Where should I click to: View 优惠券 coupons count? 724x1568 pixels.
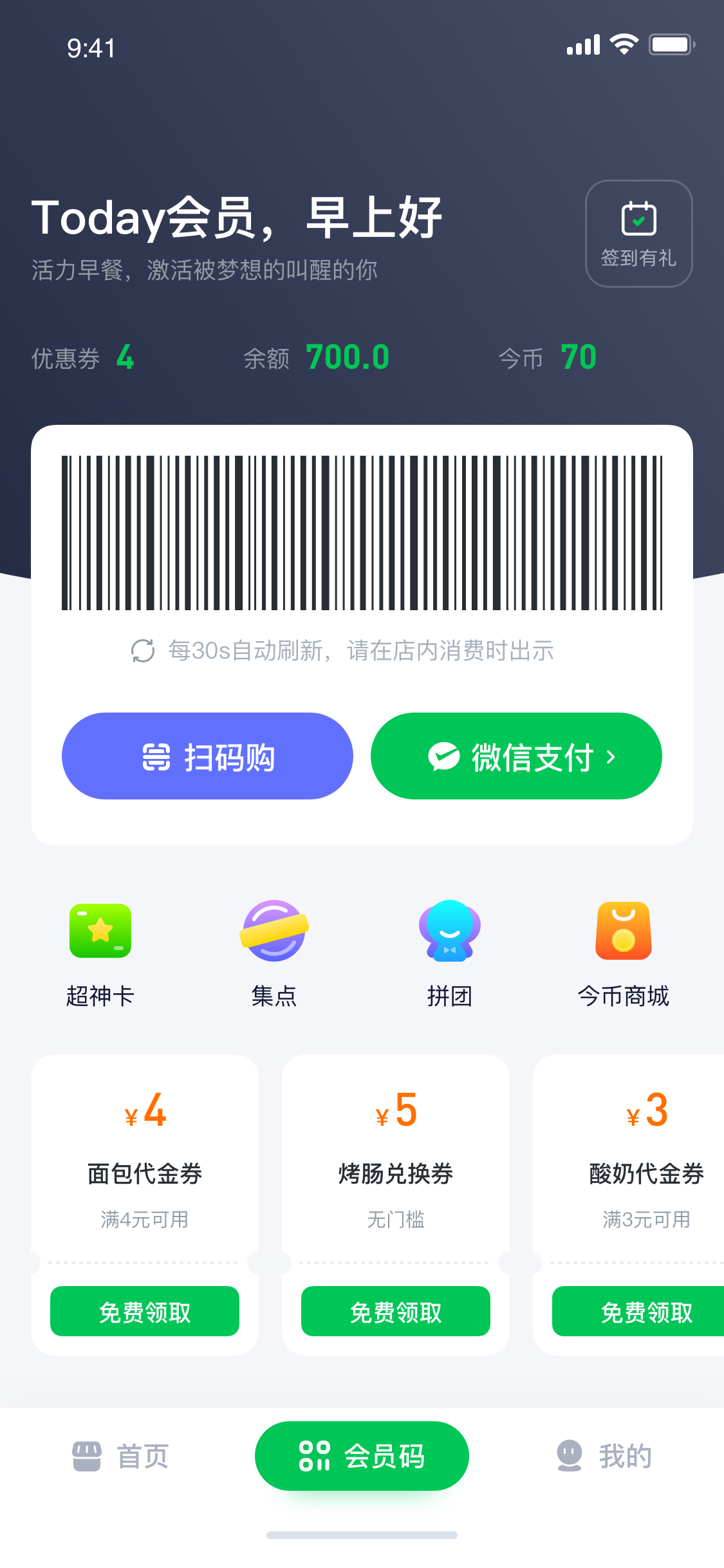[83, 358]
